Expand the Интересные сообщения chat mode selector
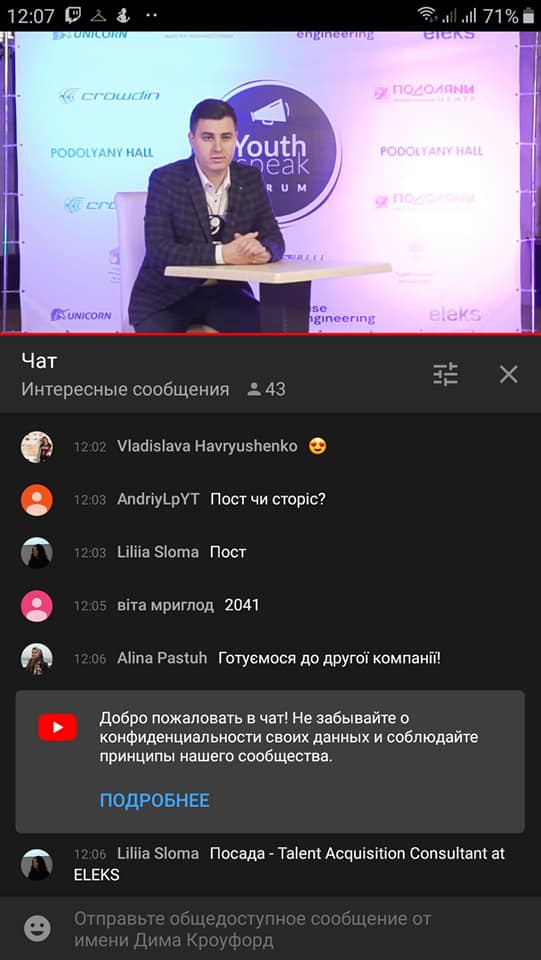This screenshot has width=541, height=960. 125,389
